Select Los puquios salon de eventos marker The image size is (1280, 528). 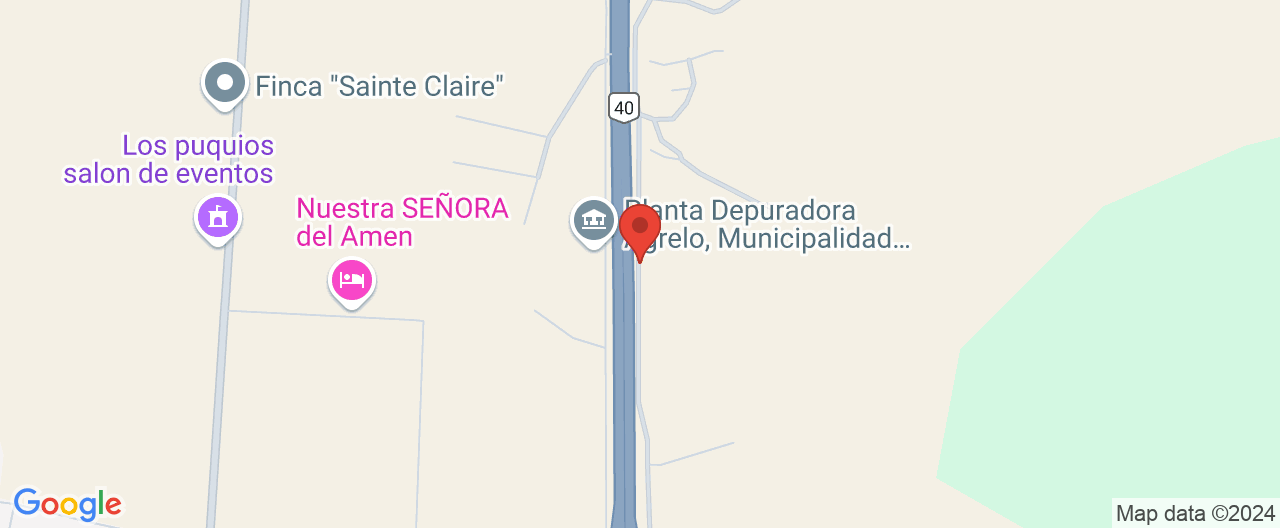217,216
